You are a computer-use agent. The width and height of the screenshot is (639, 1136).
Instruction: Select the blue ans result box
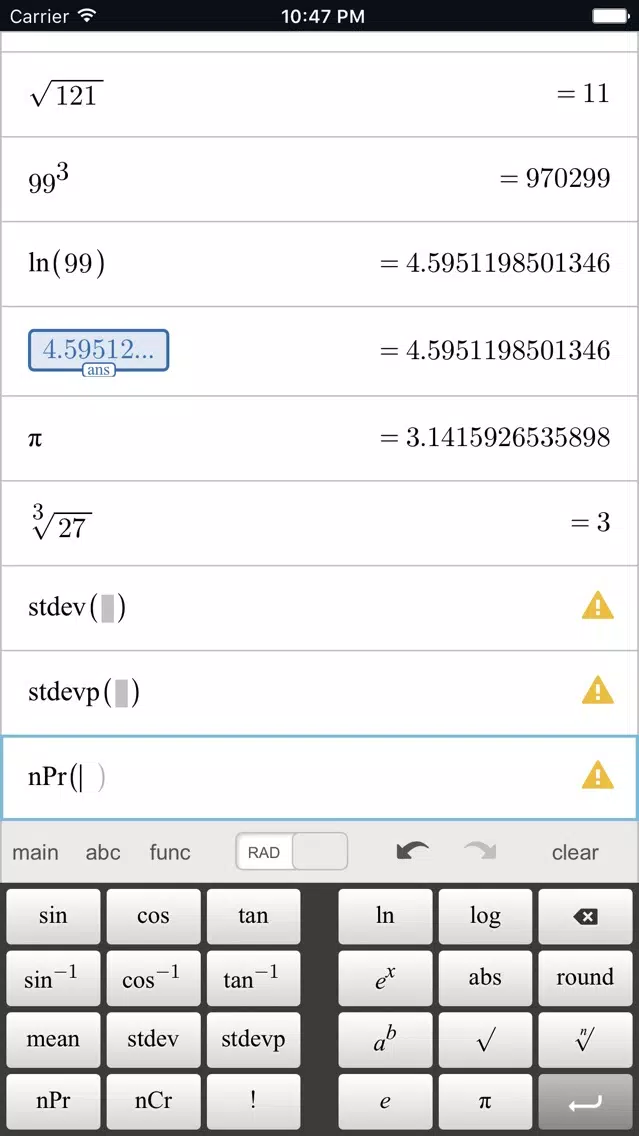[x=99, y=351]
